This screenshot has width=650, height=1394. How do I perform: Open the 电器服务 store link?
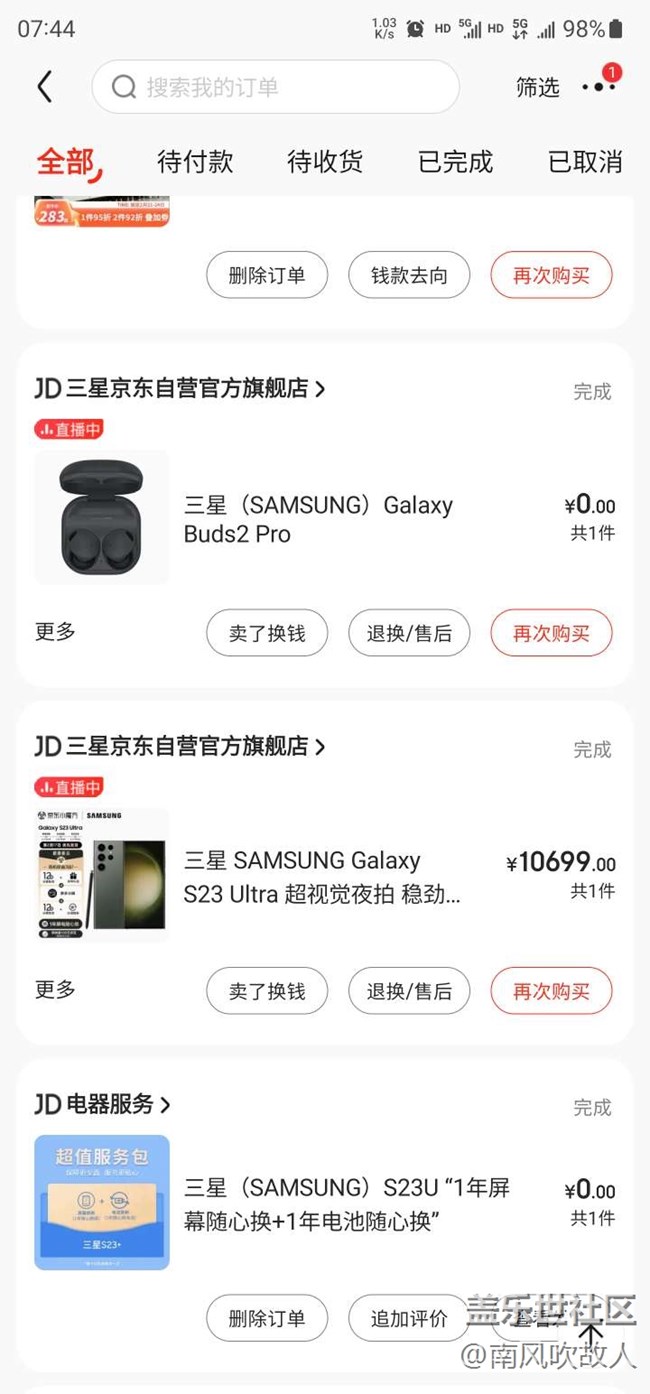[103, 1104]
